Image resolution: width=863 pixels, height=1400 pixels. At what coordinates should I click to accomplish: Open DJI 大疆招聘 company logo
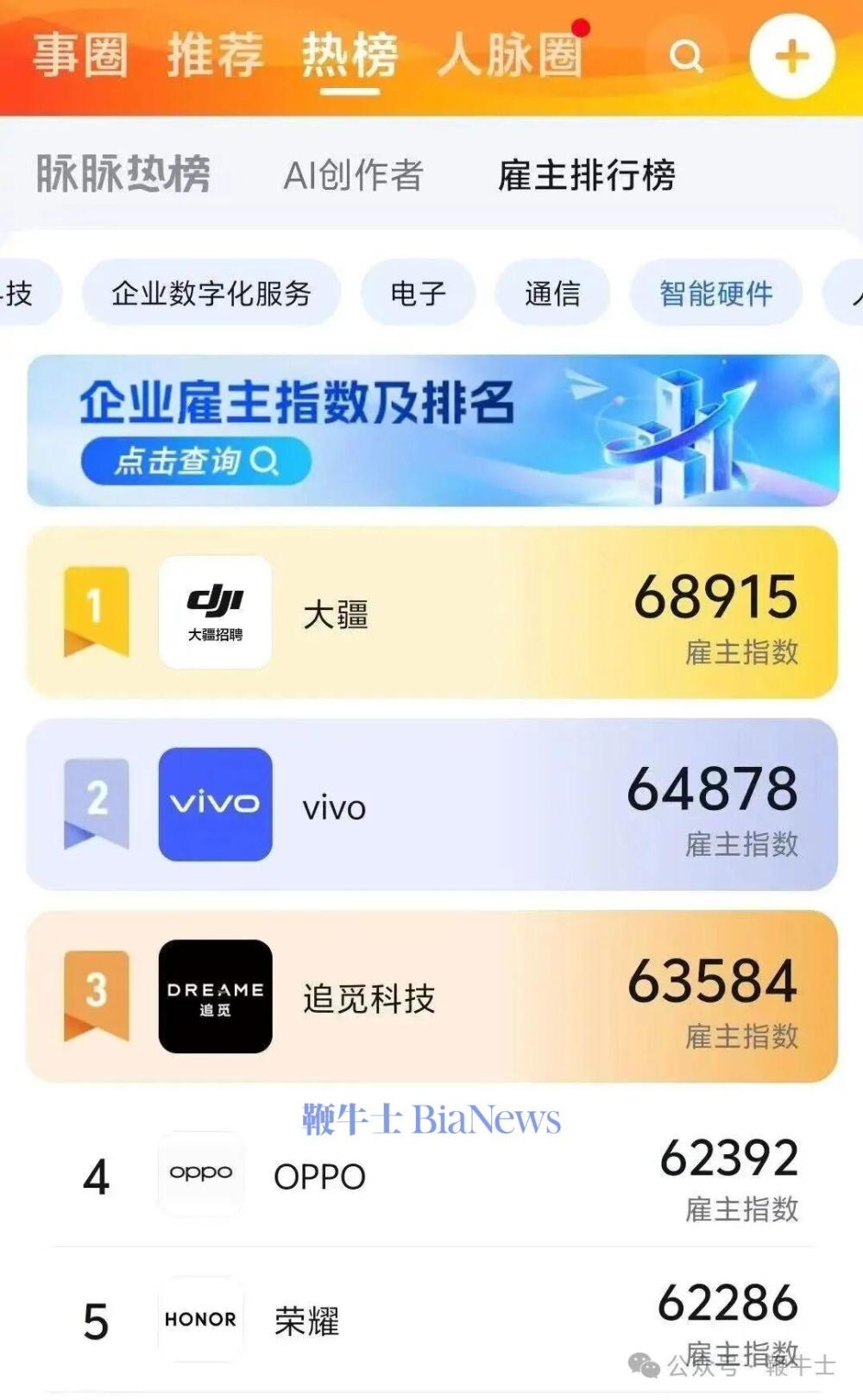215,611
